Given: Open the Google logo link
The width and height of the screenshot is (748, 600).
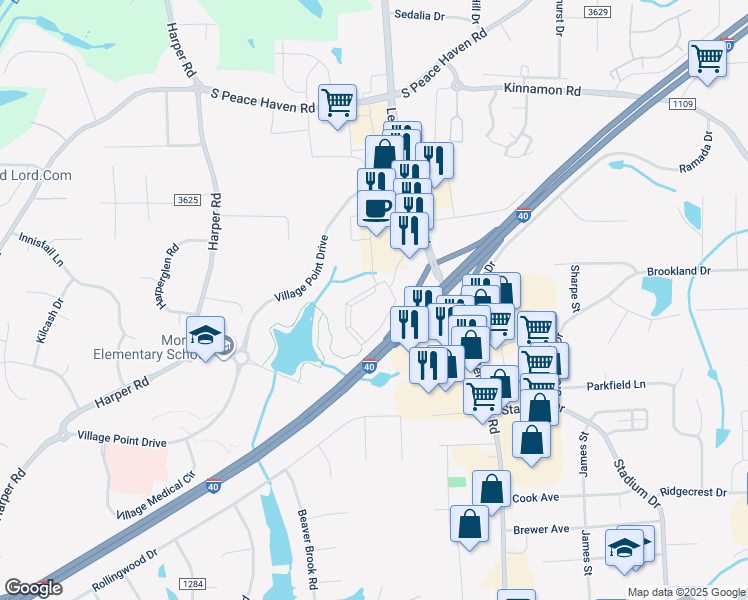Looking at the screenshot, I should coord(34,588).
